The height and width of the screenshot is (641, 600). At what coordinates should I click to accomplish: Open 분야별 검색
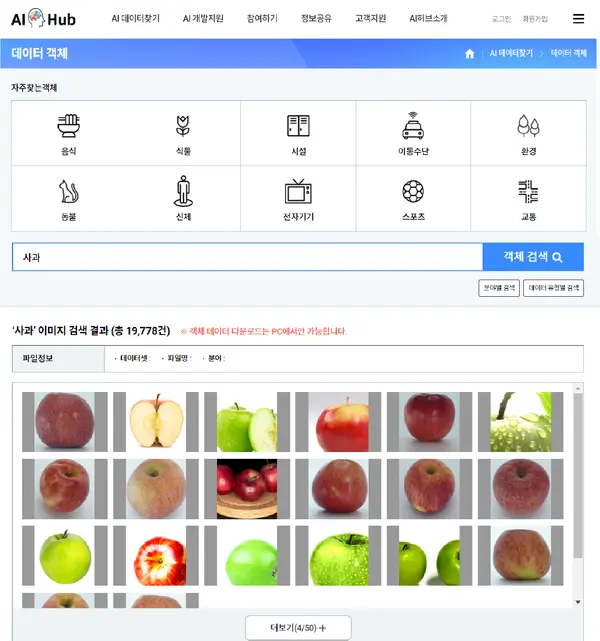[x=498, y=288]
